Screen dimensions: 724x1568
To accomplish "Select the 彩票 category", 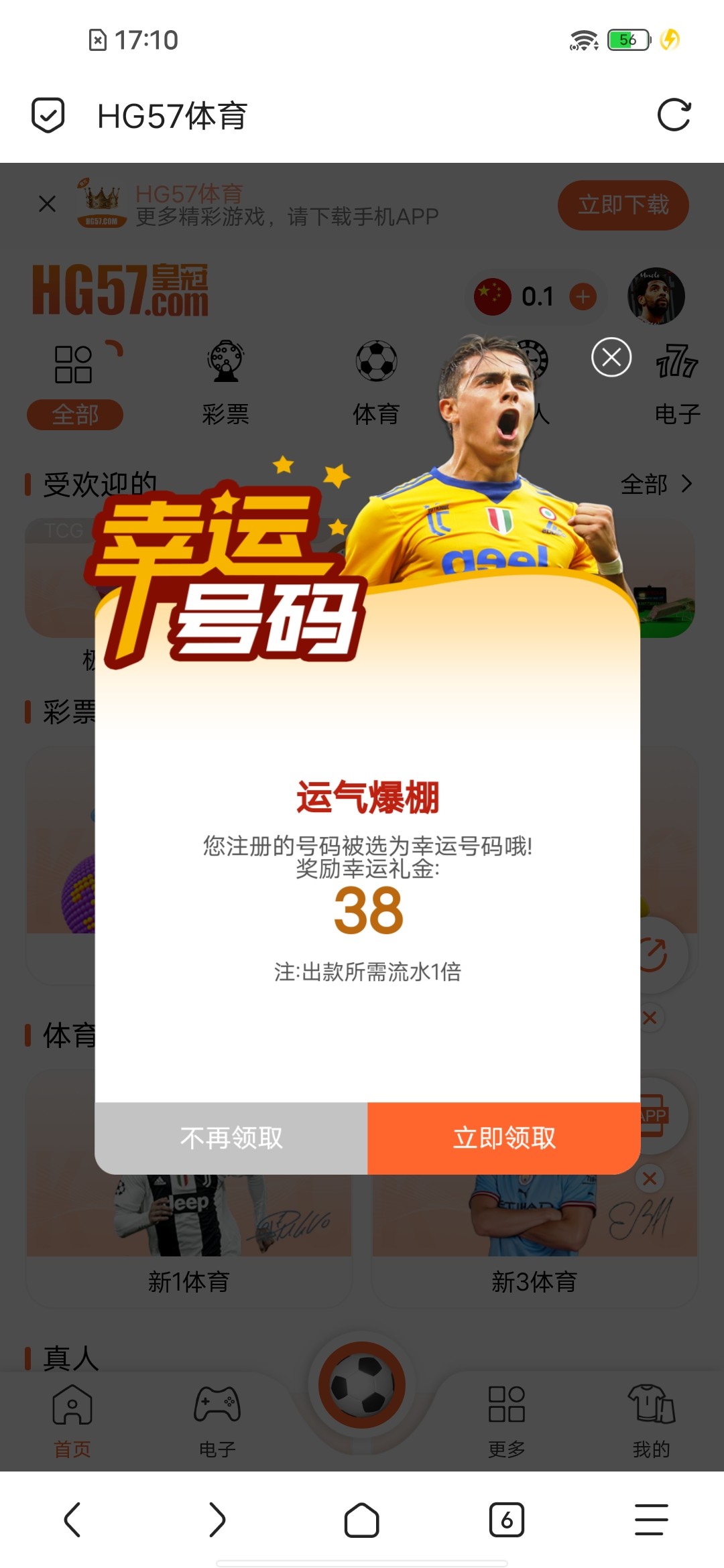I will click(x=226, y=382).
